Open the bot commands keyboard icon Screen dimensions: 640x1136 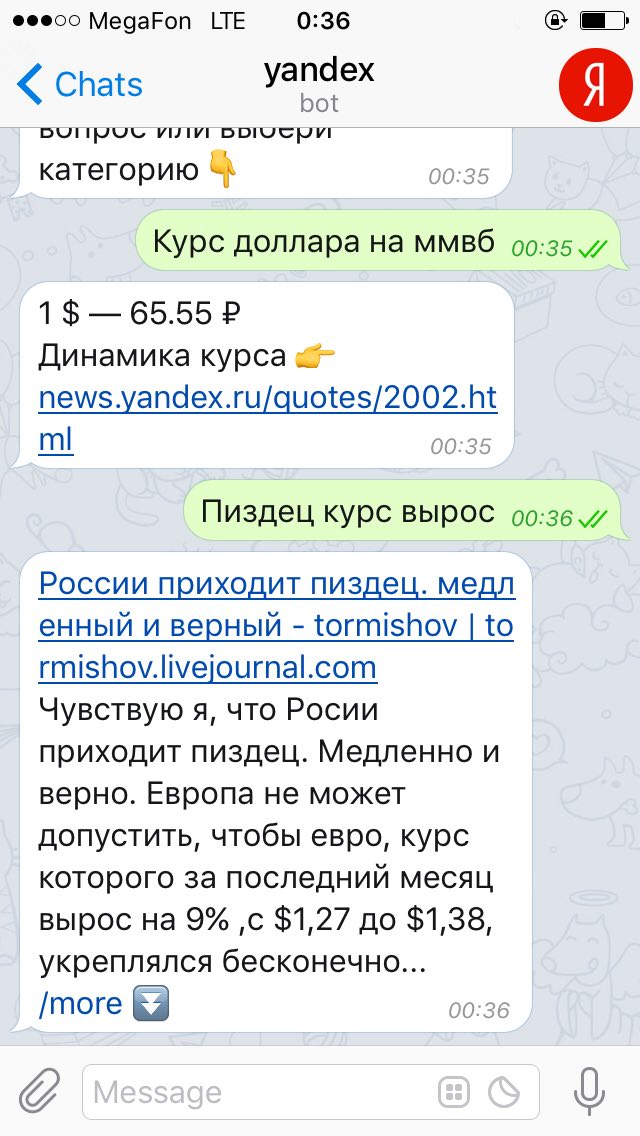[x=454, y=1092]
